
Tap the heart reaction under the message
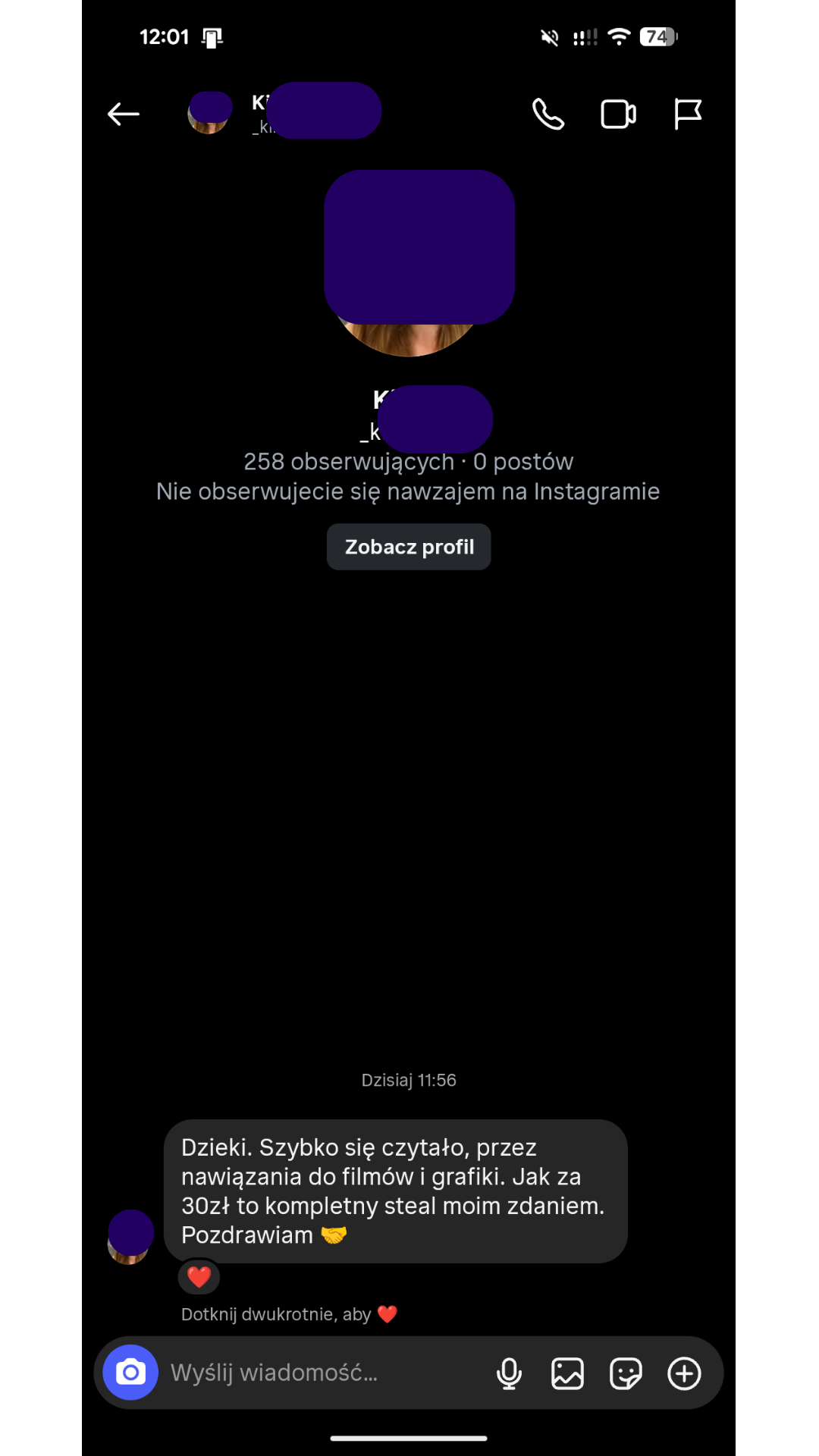click(x=199, y=1277)
